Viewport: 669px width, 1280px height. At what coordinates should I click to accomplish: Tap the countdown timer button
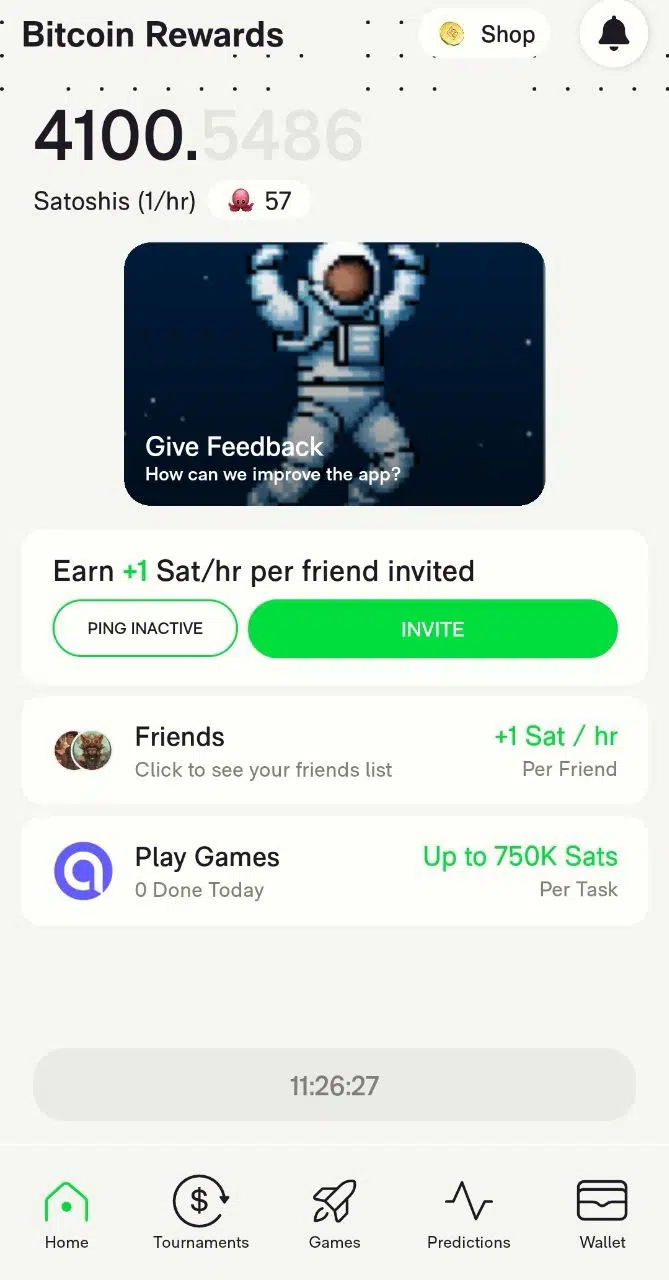point(334,1085)
